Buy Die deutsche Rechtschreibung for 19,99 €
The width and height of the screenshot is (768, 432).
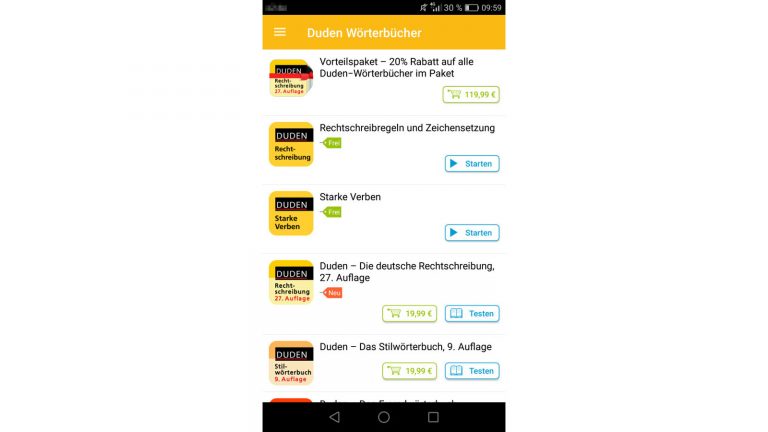click(409, 314)
